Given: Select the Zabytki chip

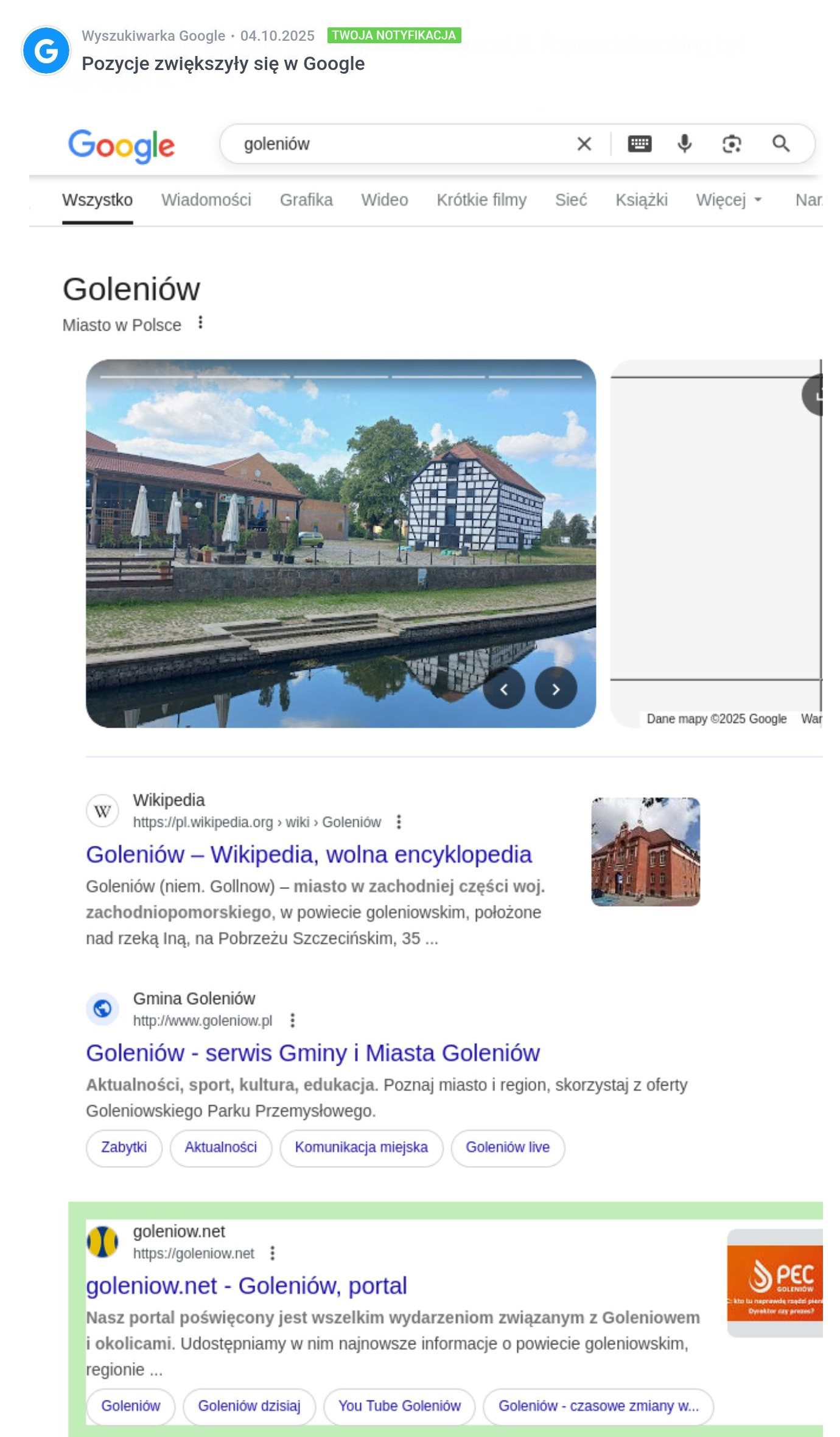Looking at the screenshot, I should [x=124, y=1148].
